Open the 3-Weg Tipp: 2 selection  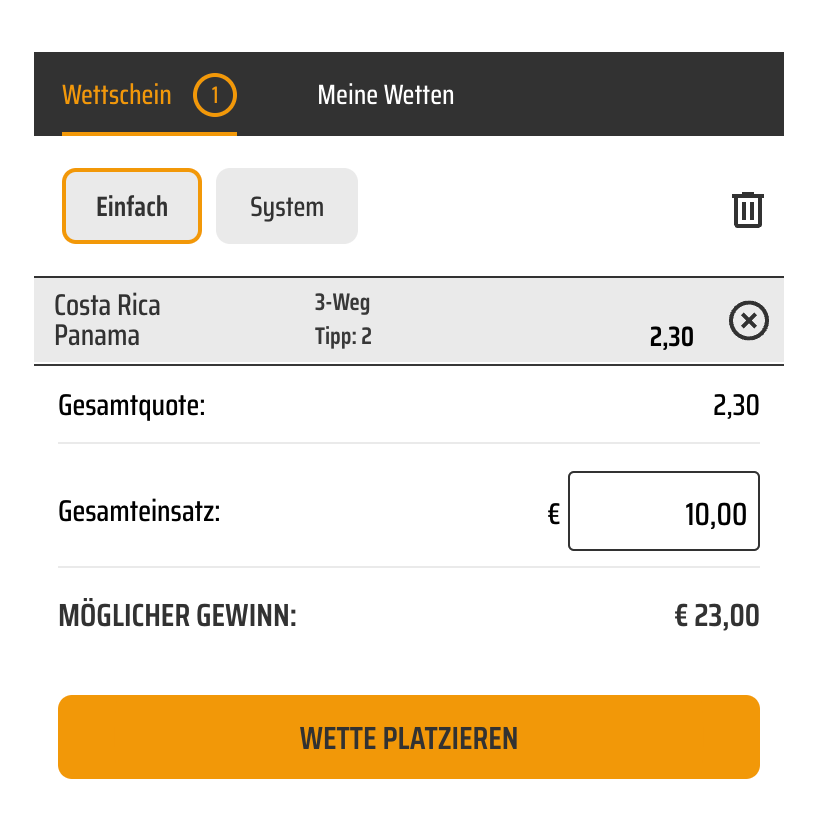pyautogui.click(x=341, y=320)
